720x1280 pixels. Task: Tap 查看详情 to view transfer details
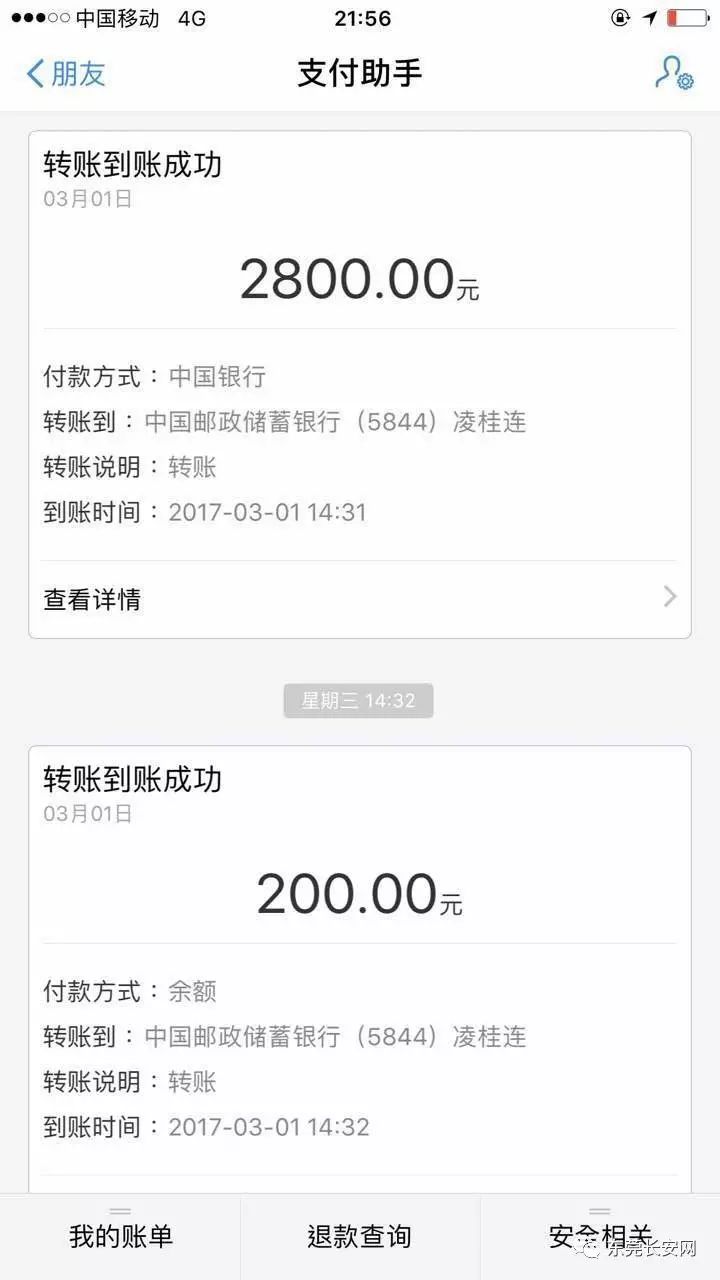pyautogui.click(x=92, y=598)
